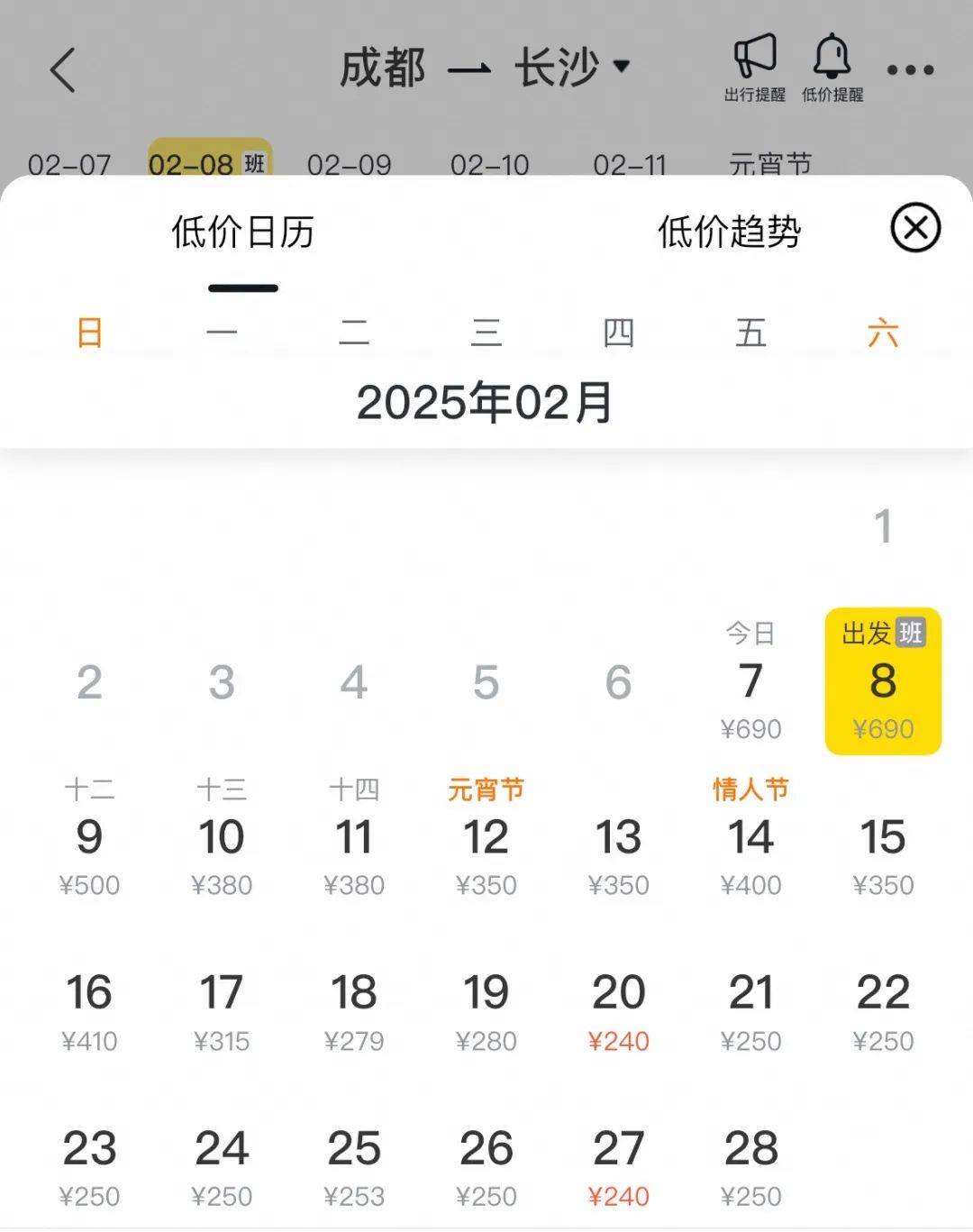Viewport: 973px width, 1232px height.
Task: Choose February 17 priced ¥315
Action: click(222, 1009)
